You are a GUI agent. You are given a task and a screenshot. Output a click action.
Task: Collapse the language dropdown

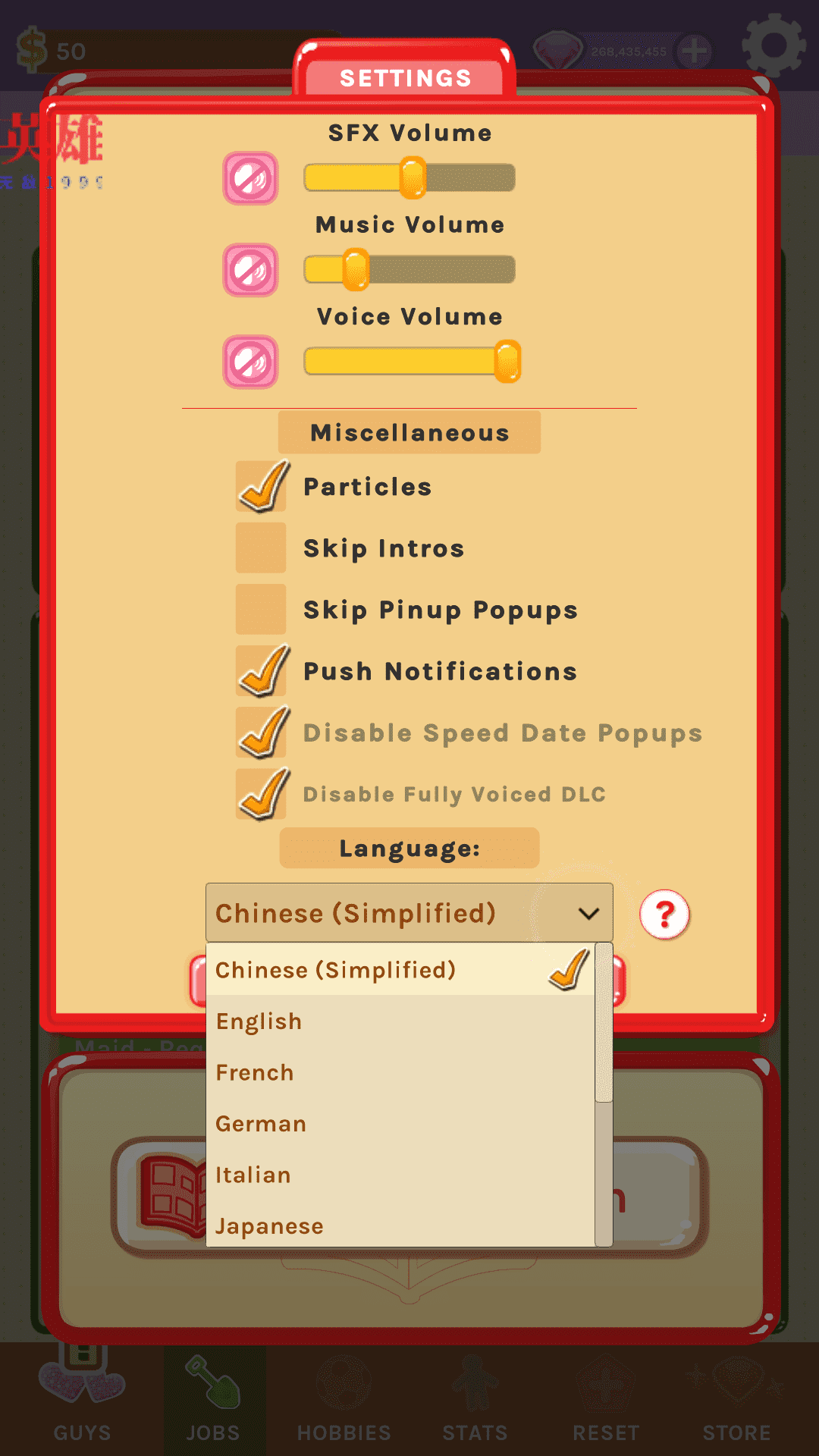coord(409,913)
